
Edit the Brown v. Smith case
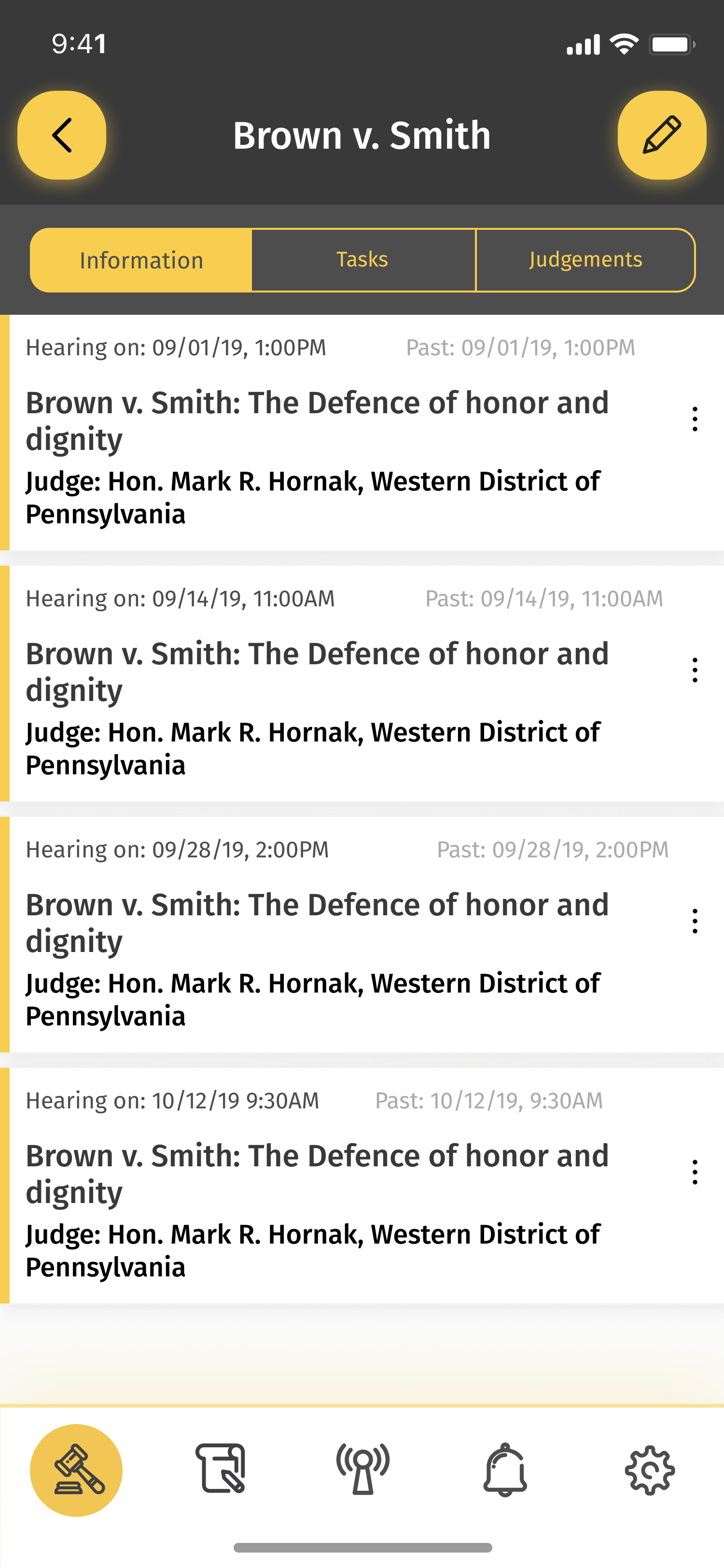pos(661,135)
